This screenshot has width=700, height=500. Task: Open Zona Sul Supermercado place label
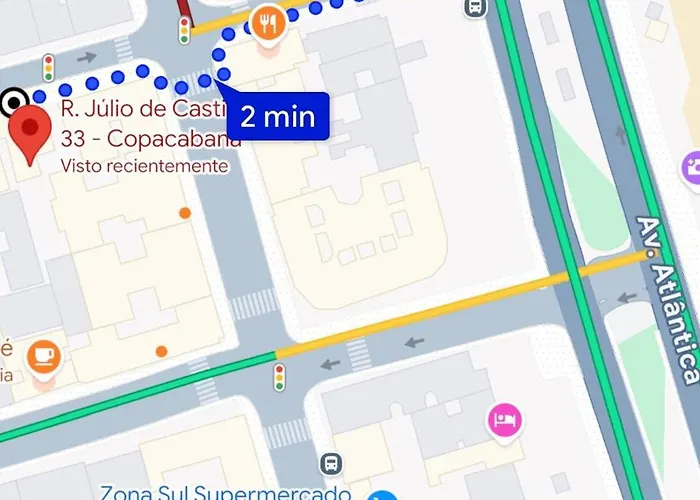(224, 492)
